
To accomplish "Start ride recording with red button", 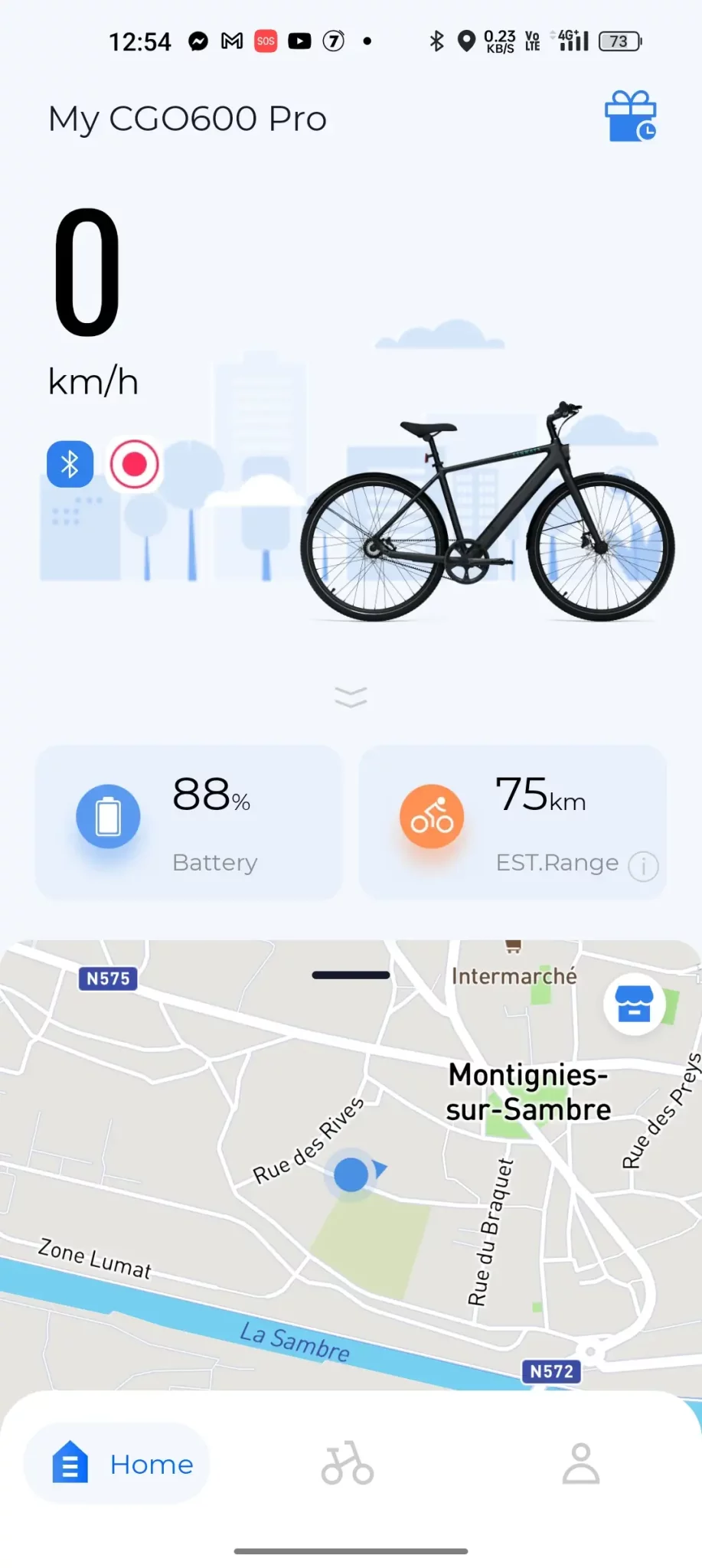I will pos(134,464).
